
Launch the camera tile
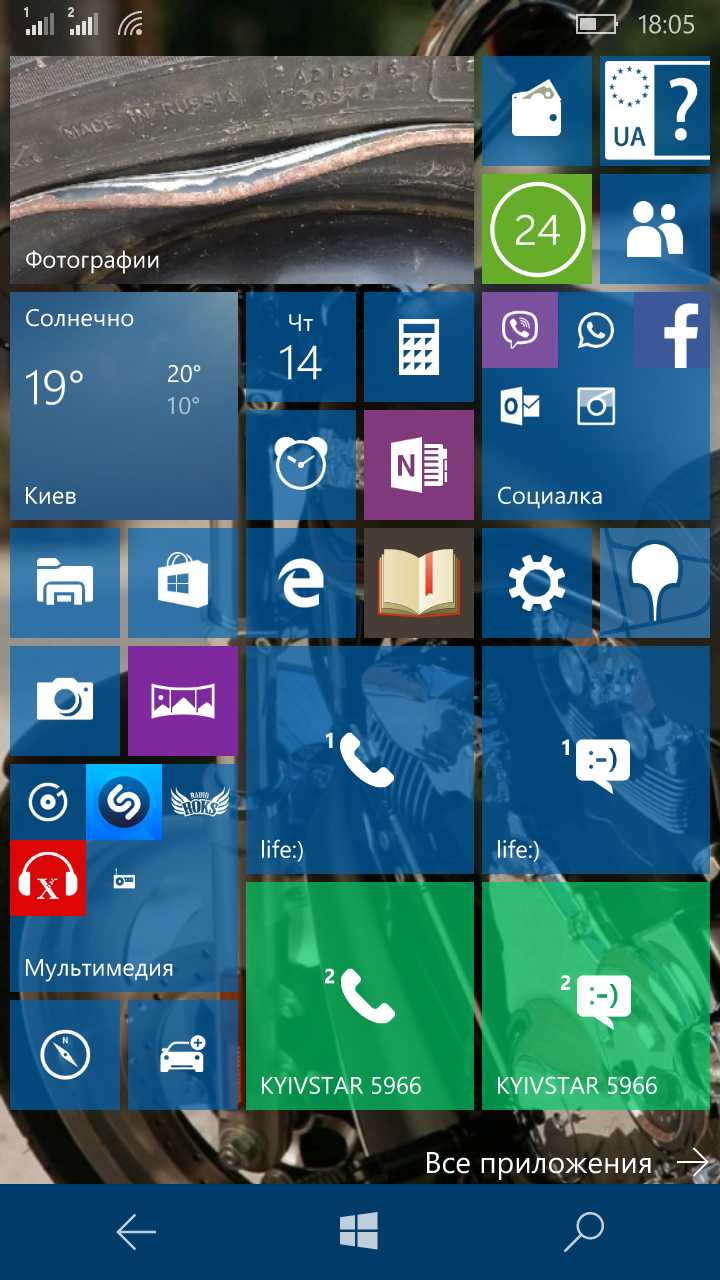pos(65,701)
